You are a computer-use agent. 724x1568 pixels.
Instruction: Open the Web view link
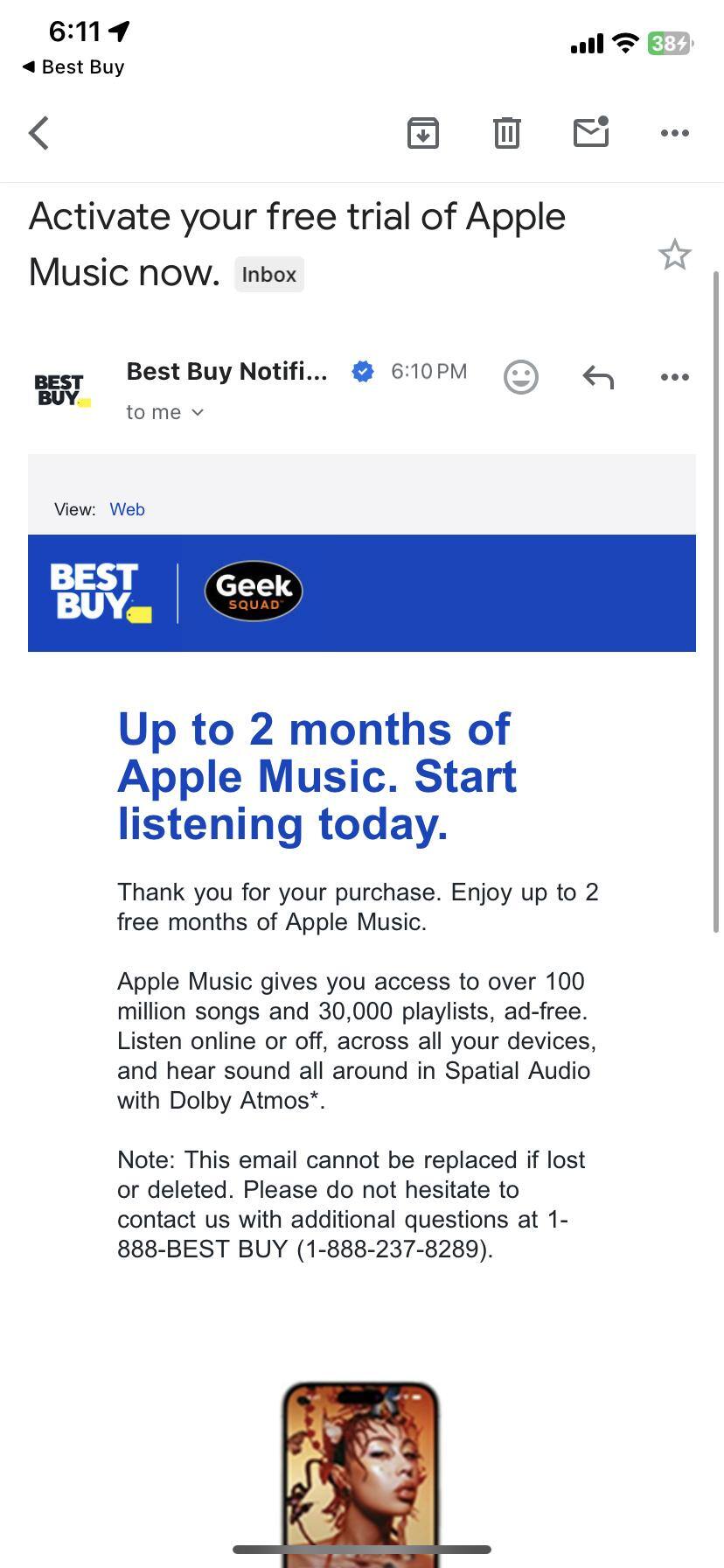point(127,509)
